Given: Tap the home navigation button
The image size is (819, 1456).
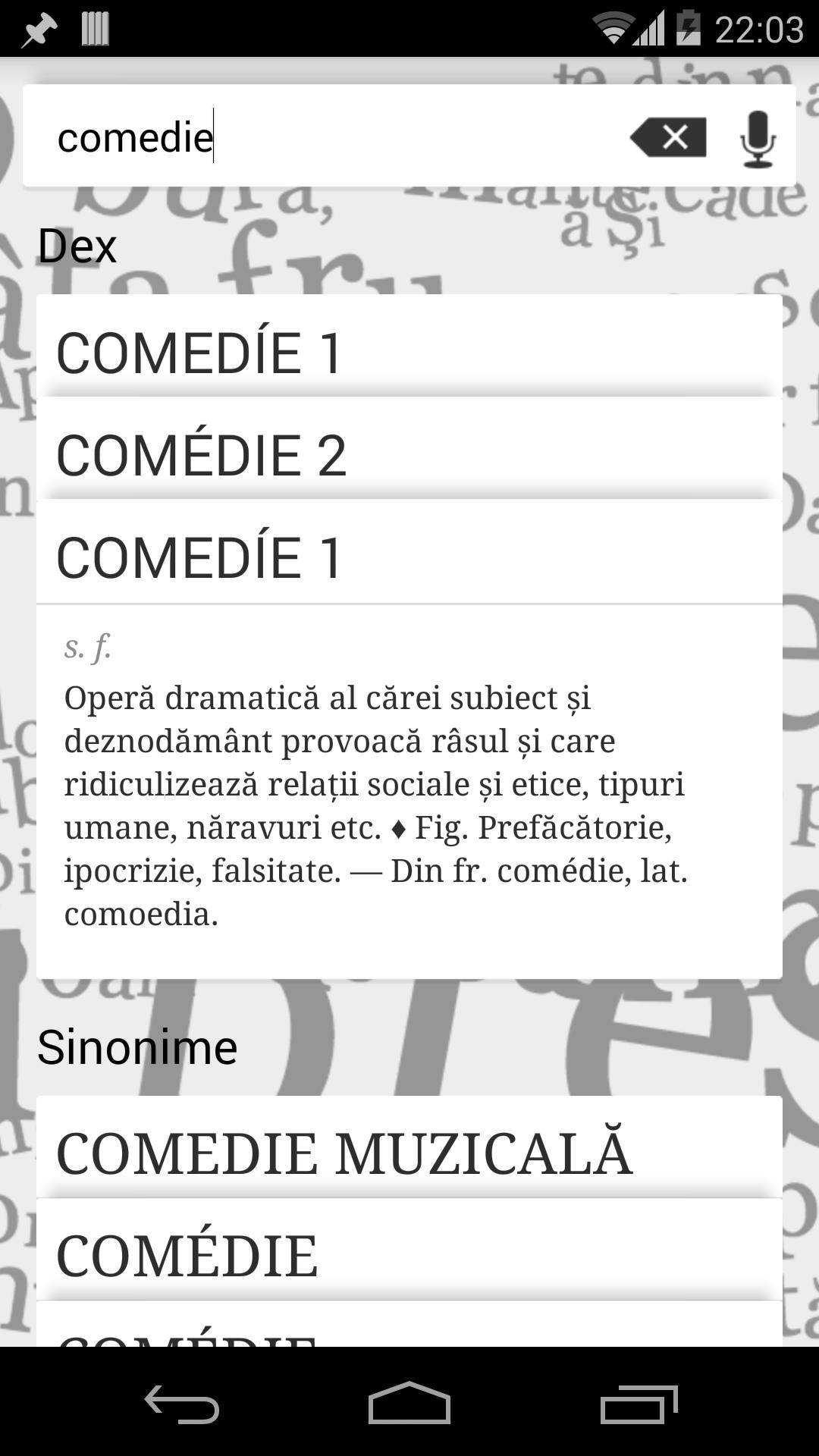Looking at the screenshot, I should (408, 1403).
